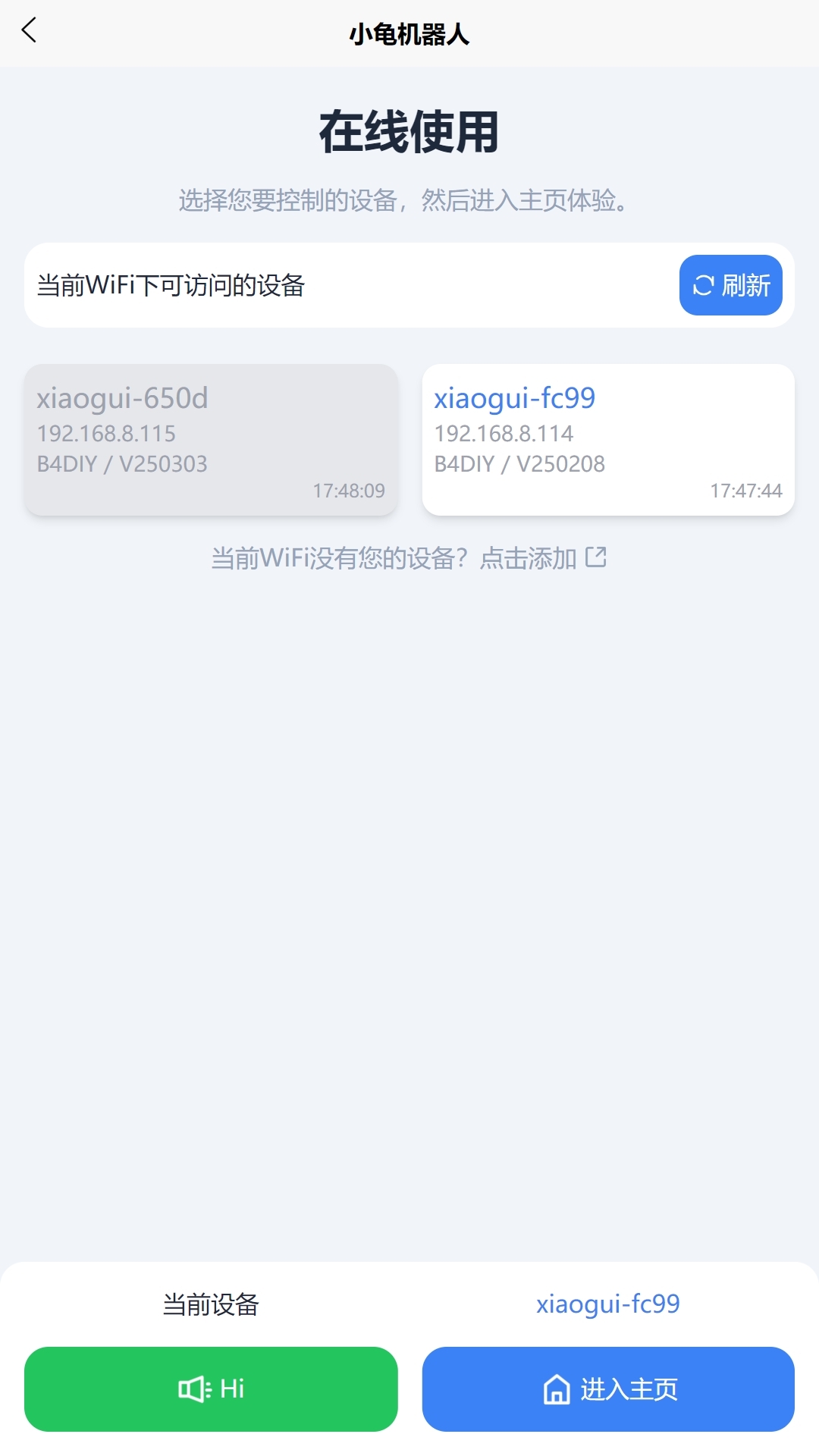
Task: Click the home icon on 进入主页 button
Action: (x=556, y=1389)
